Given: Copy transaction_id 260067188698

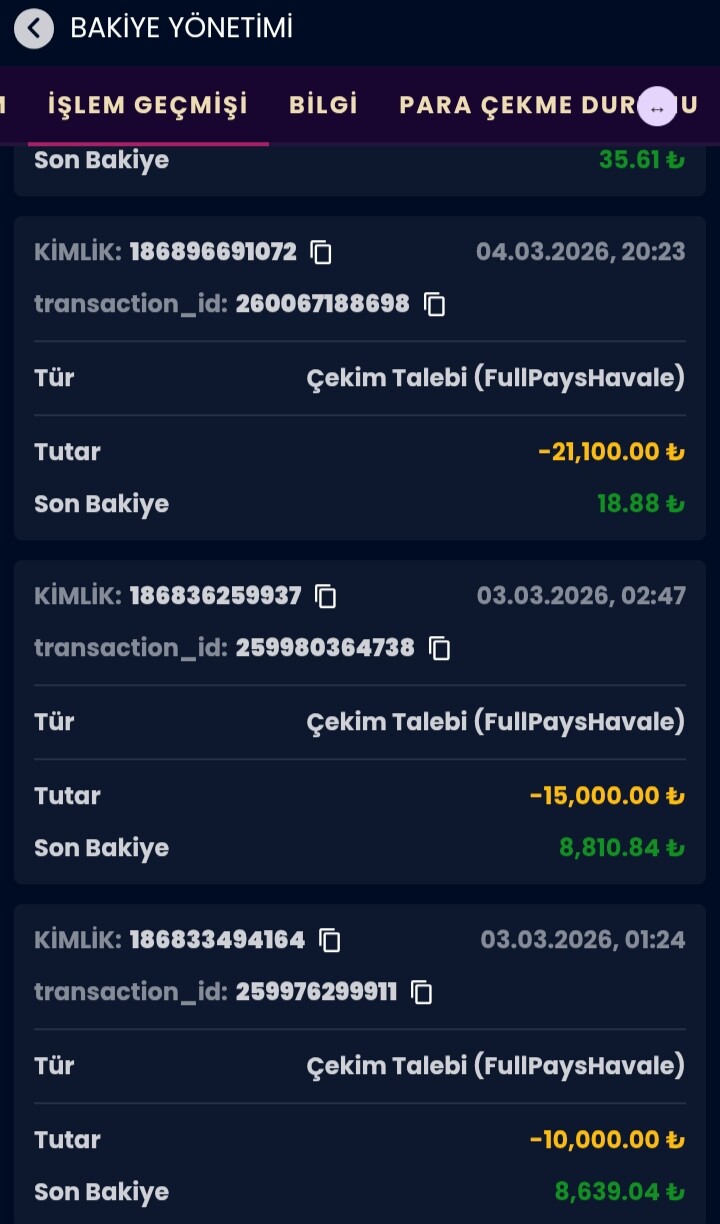Looking at the screenshot, I should (435, 304).
